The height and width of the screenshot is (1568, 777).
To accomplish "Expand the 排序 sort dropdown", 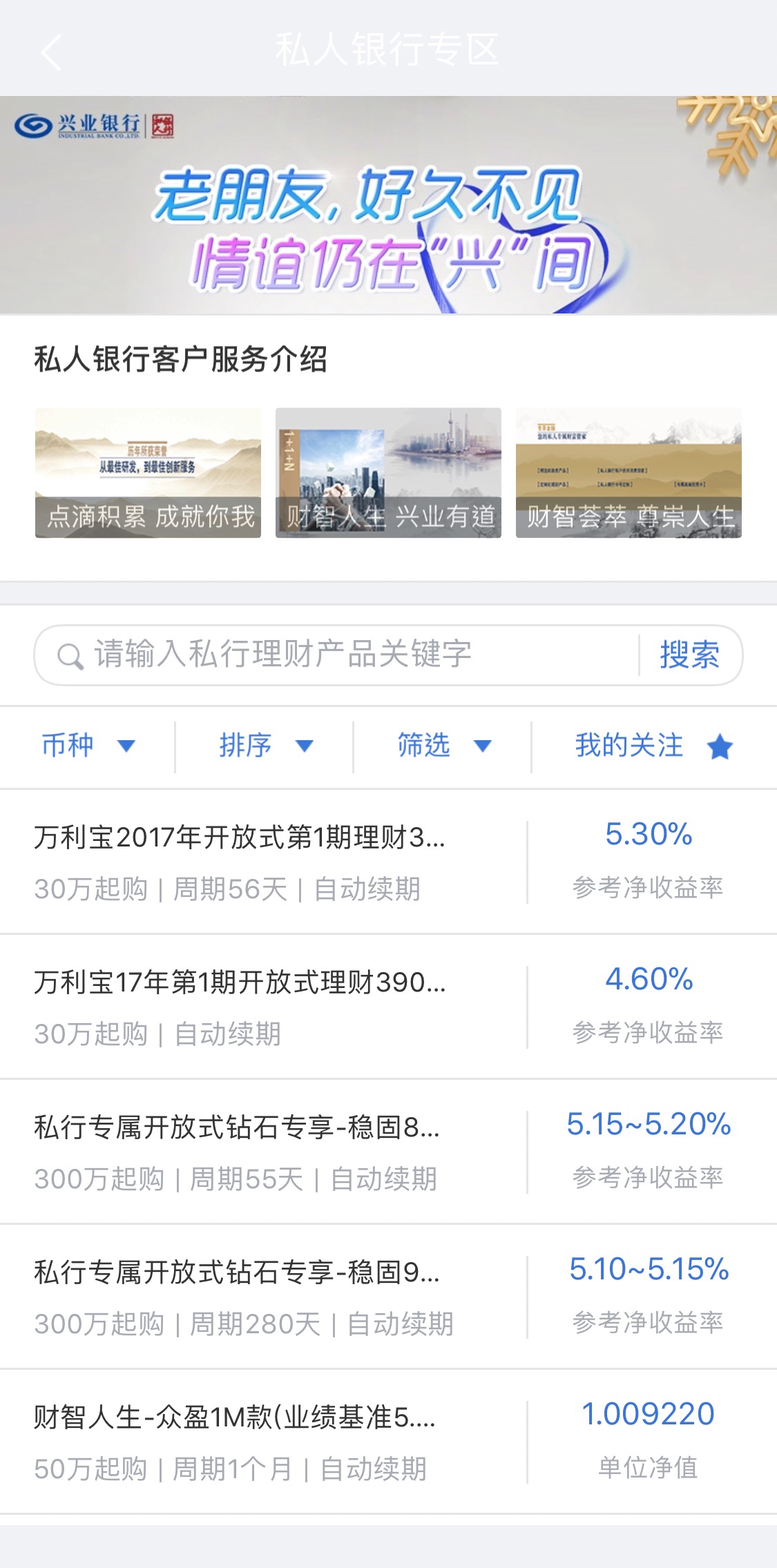I will coord(266,746).
